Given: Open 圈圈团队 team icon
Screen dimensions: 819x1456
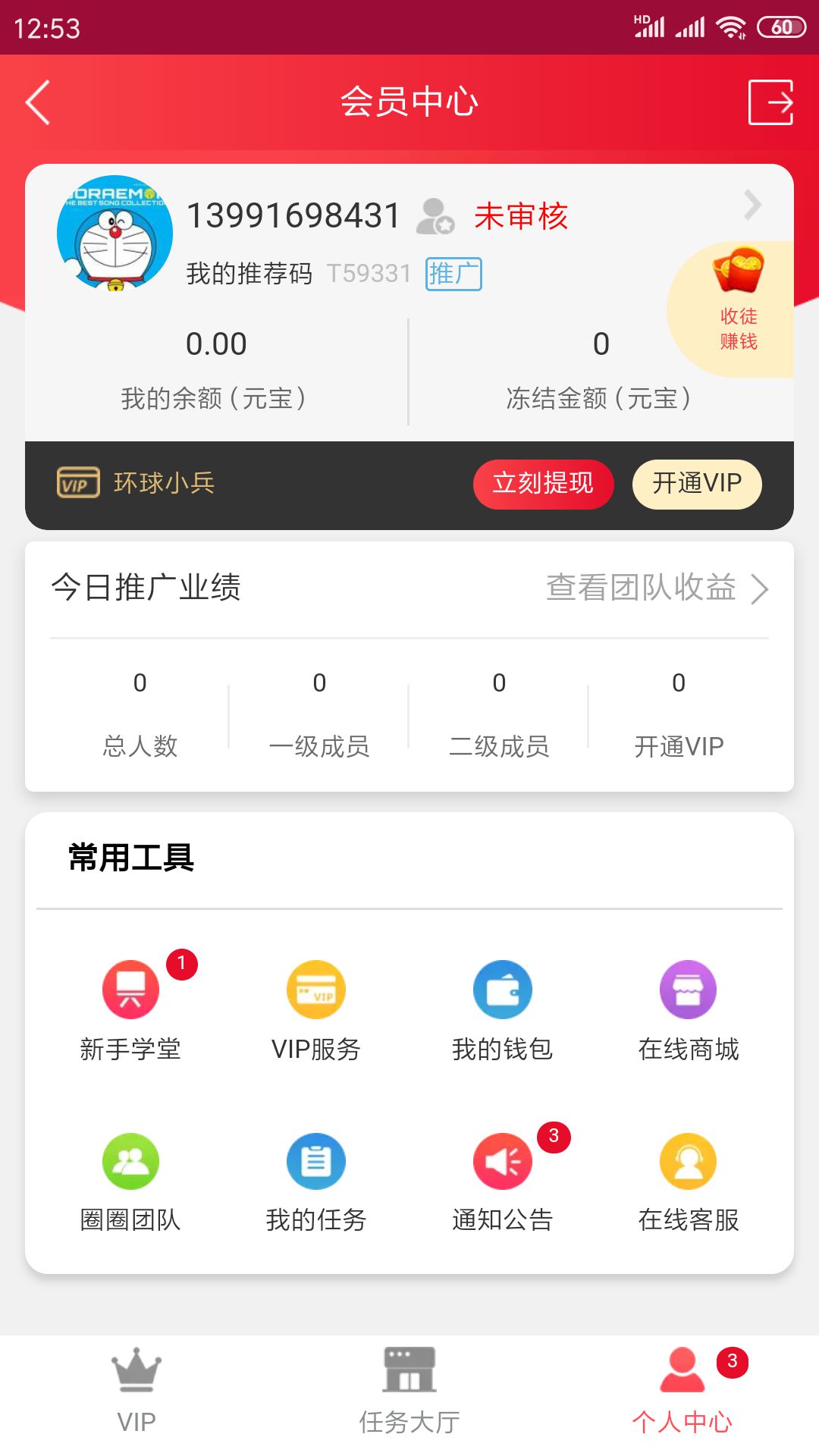Looking at the screenshot, I should point(130,1160).
